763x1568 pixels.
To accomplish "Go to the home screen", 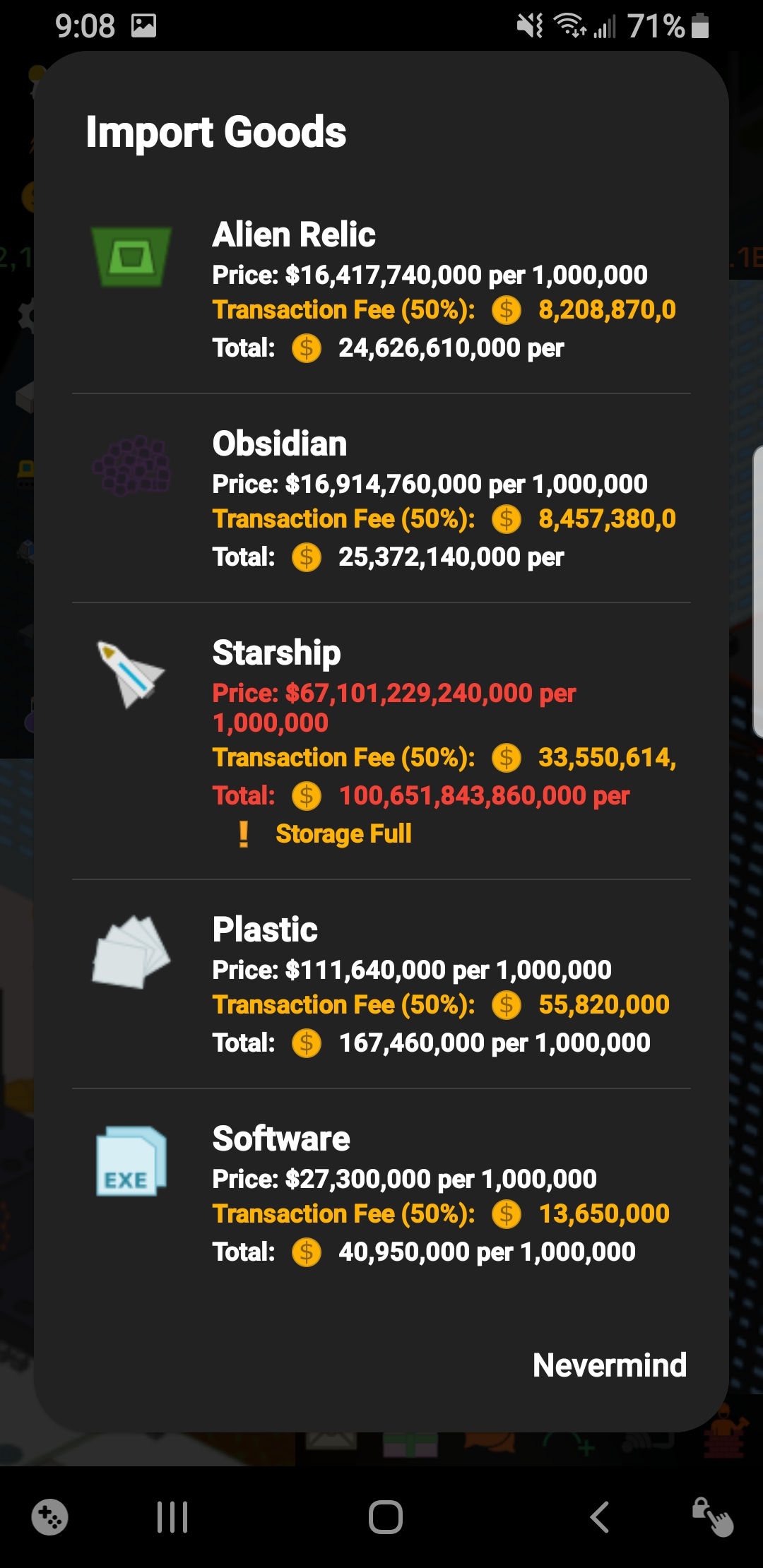I will [386, 1516].
